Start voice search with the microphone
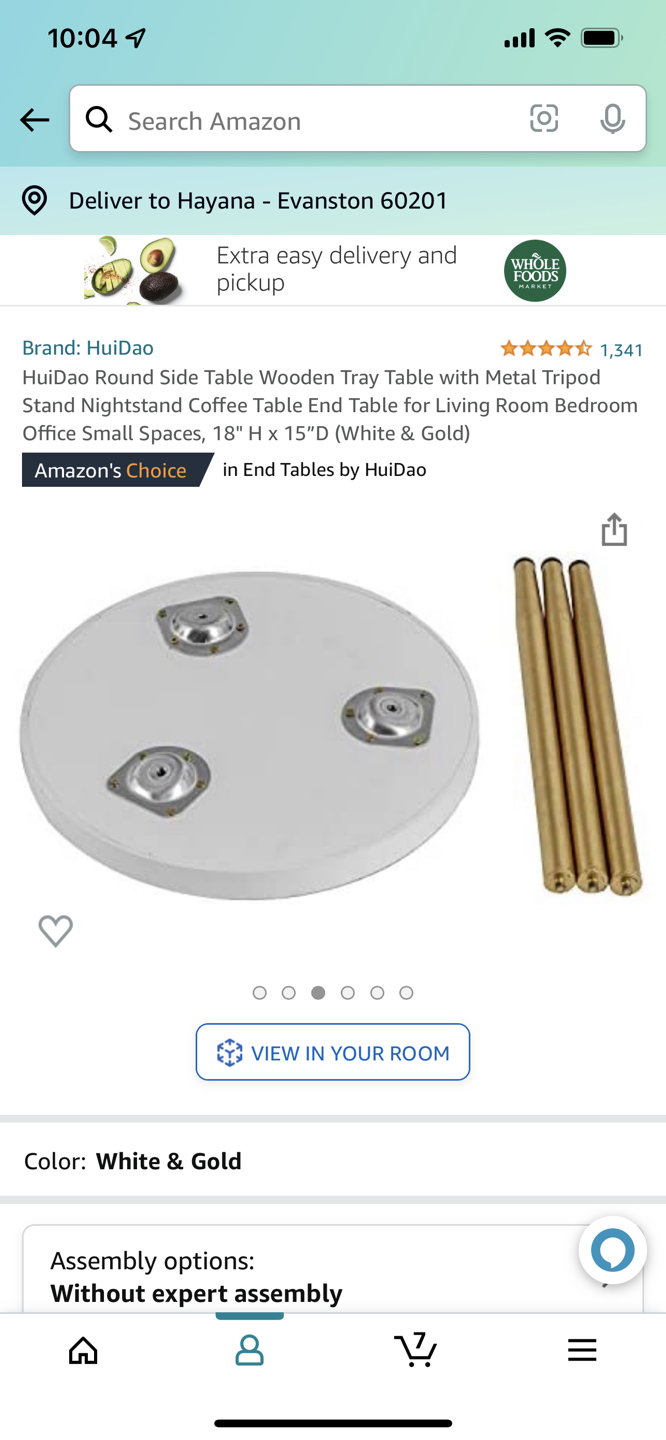The height and width of the screenshot is (1440, 666). click(x=612, y=119)
